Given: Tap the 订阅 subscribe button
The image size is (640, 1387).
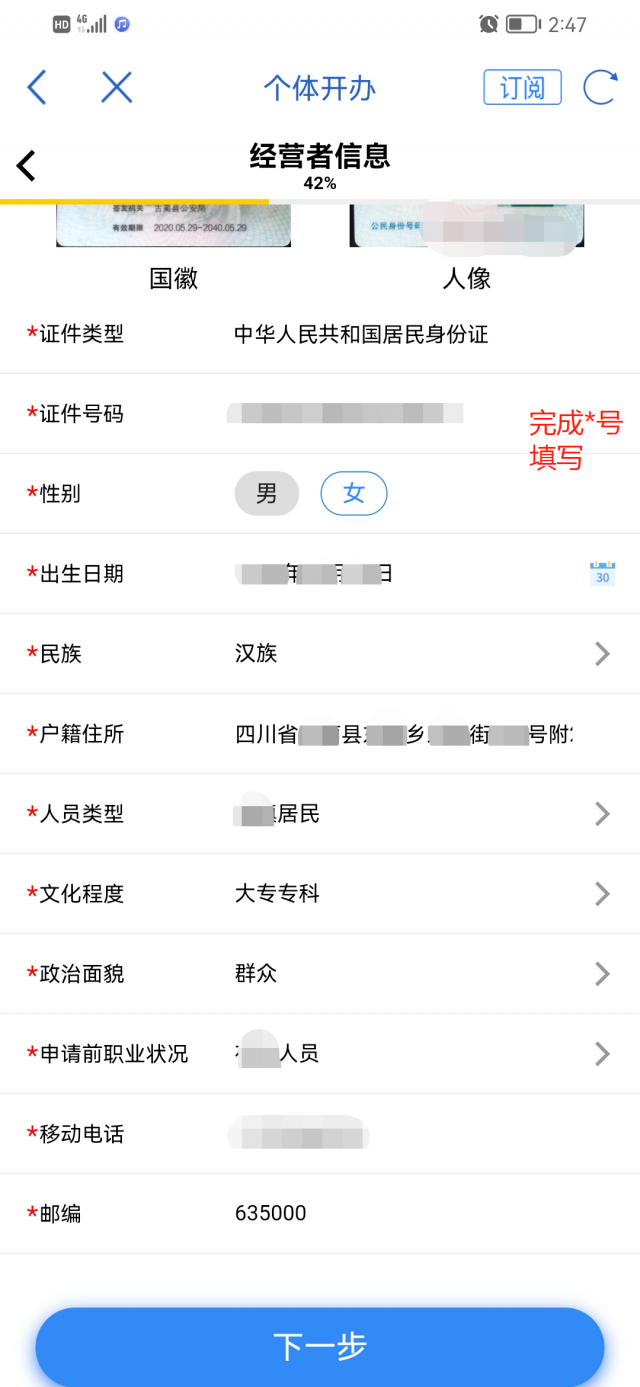Looking at the screenshot, I should click(522, 88).
